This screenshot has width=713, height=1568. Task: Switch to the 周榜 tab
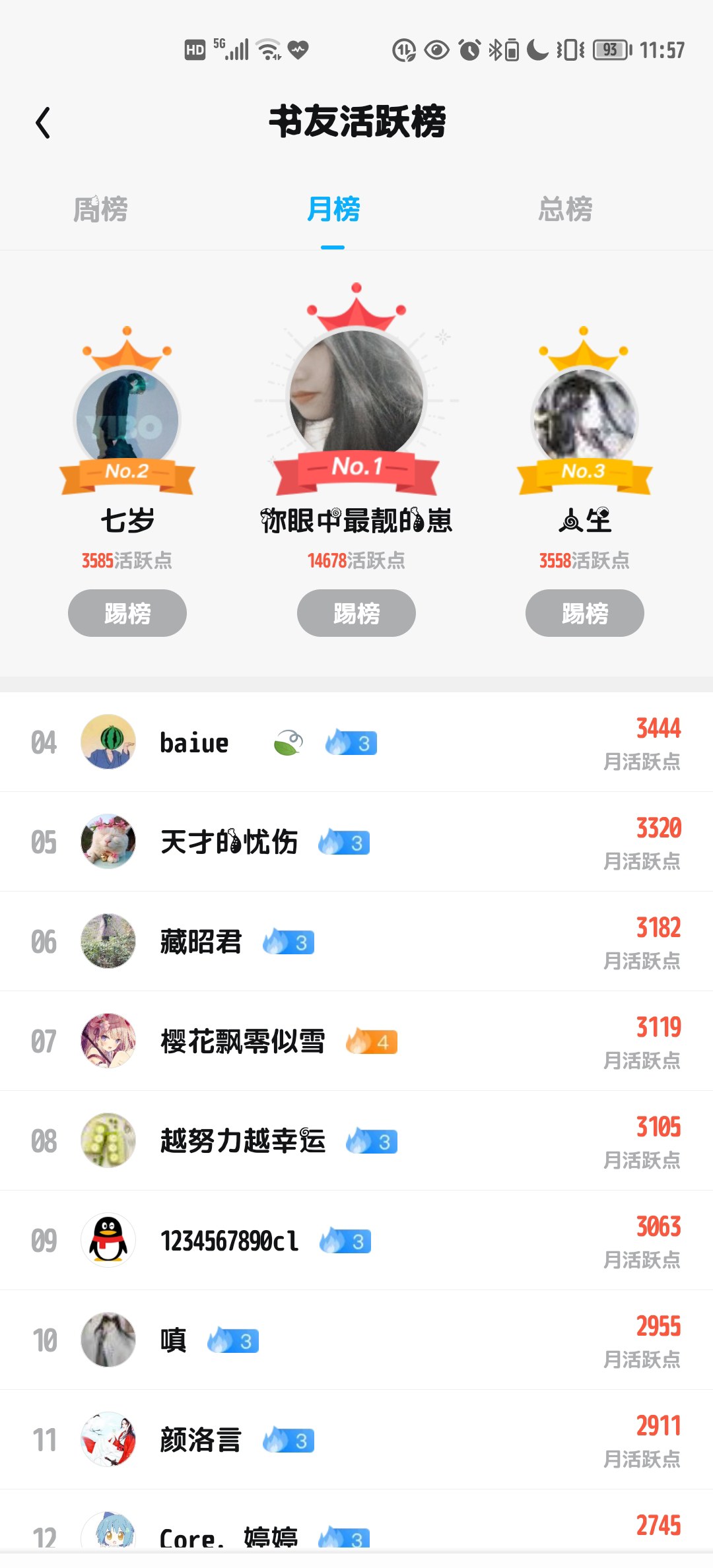pyautogui.click(x=100, y=209)
